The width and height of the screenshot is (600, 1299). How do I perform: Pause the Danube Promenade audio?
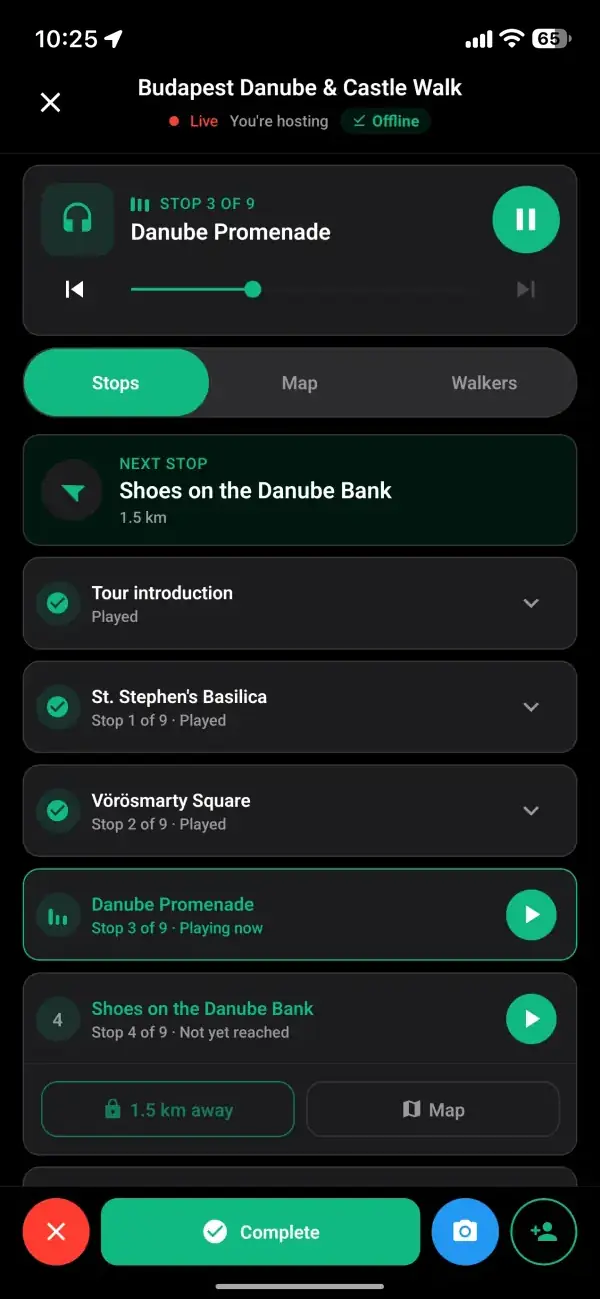click(526, 220)
